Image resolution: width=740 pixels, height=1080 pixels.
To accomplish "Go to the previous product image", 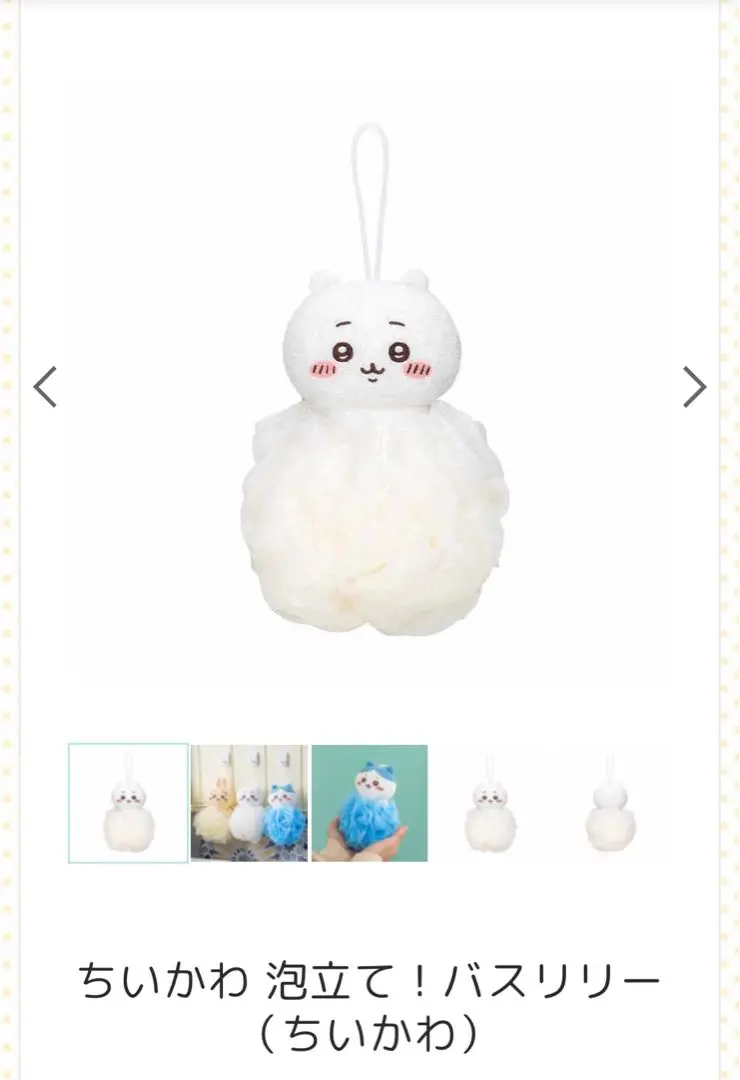I will point(45,387).
